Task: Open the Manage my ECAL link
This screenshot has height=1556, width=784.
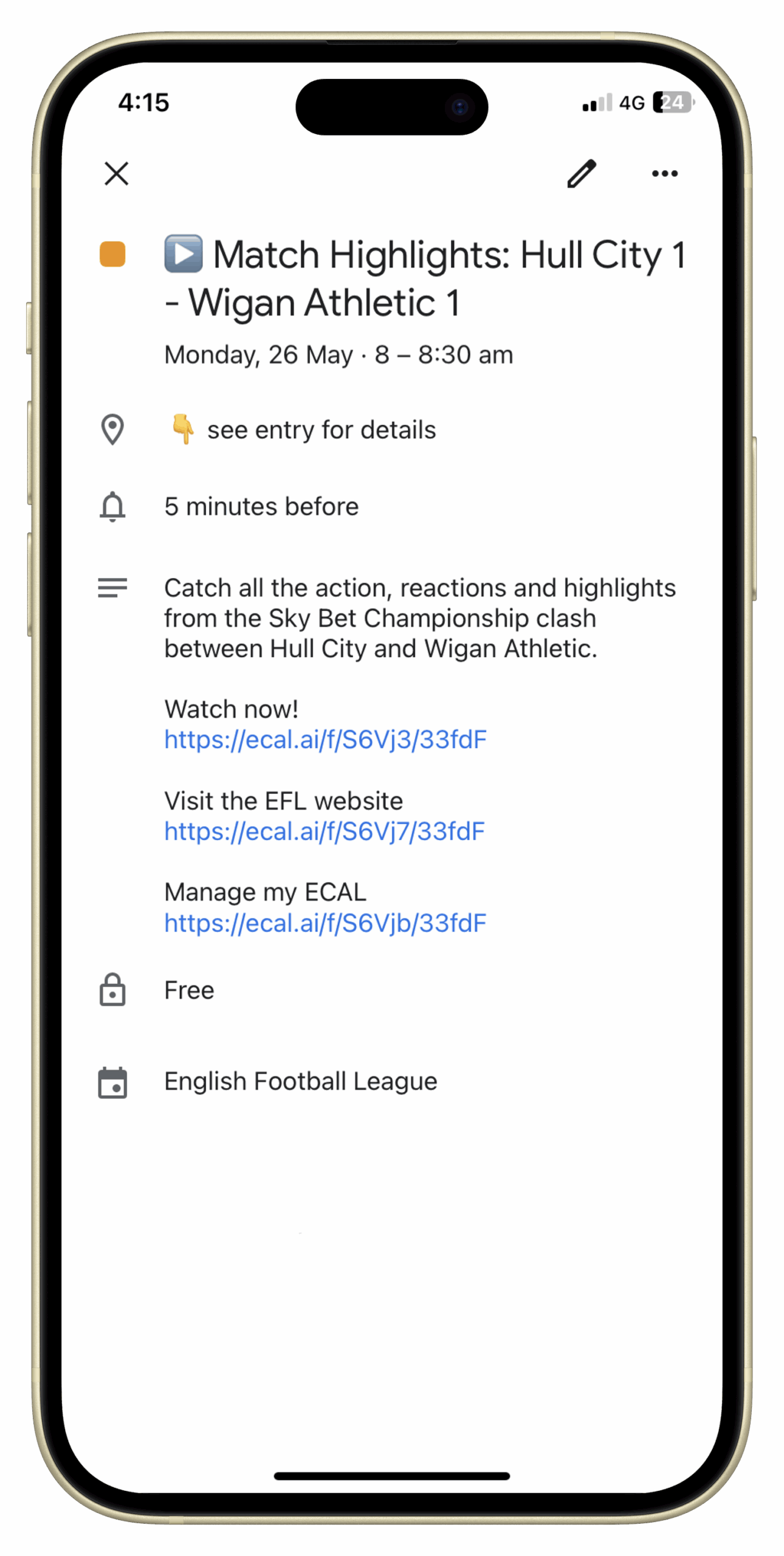Action: pyautogui.click(x=325, y=923)
